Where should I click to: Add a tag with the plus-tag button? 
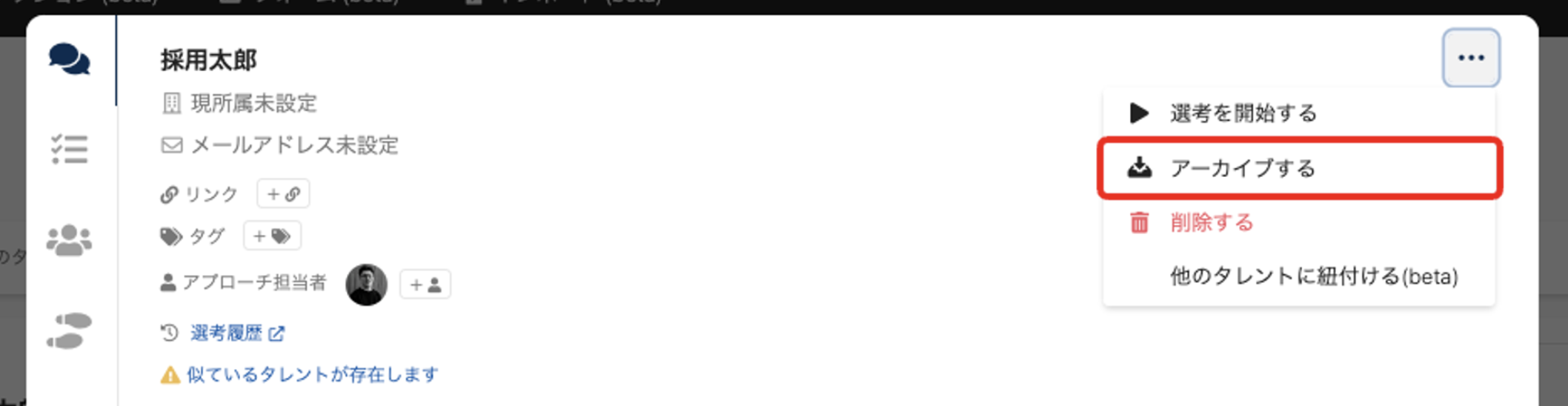(272, 236)
